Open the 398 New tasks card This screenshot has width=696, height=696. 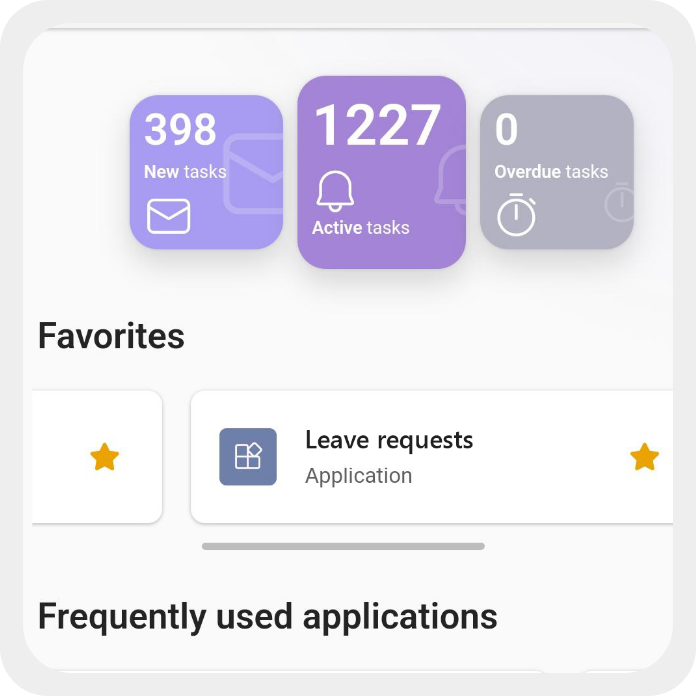pyautogui.click(x=205, y=172)
